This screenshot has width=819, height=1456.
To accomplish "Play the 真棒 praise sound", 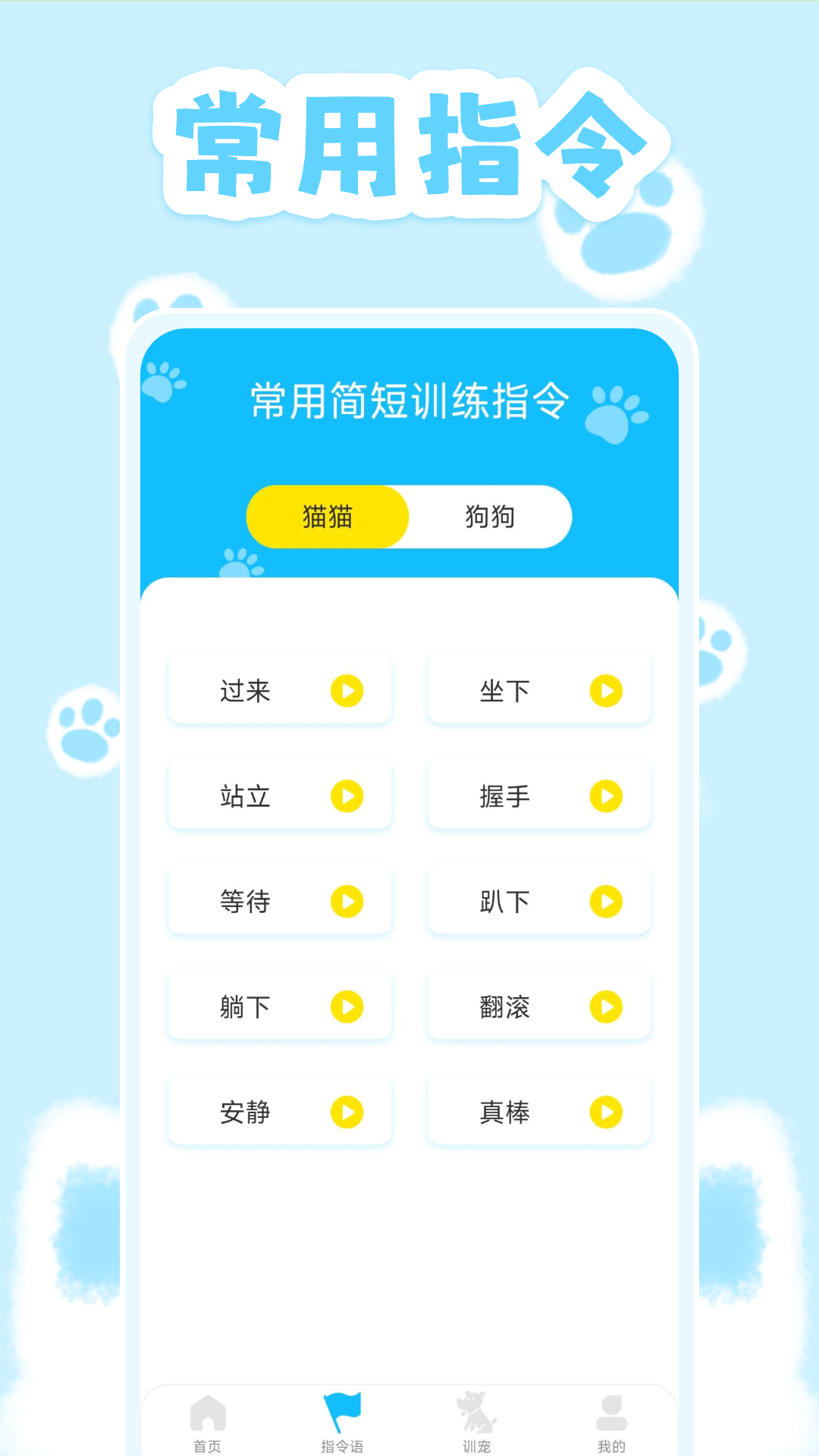I will click(x=605, y=1113).
